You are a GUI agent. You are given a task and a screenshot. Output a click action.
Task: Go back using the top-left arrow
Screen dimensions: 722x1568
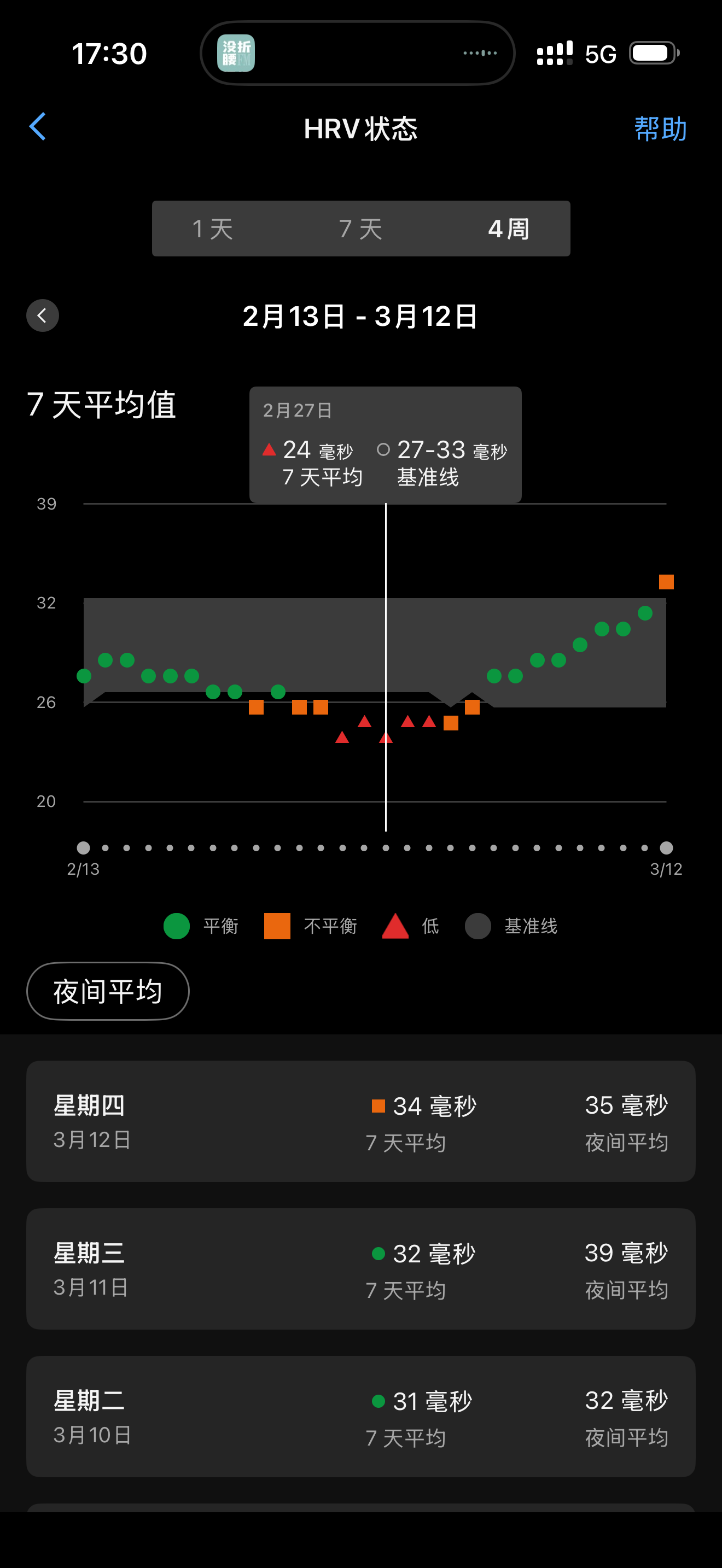click(x=38, y=127)
